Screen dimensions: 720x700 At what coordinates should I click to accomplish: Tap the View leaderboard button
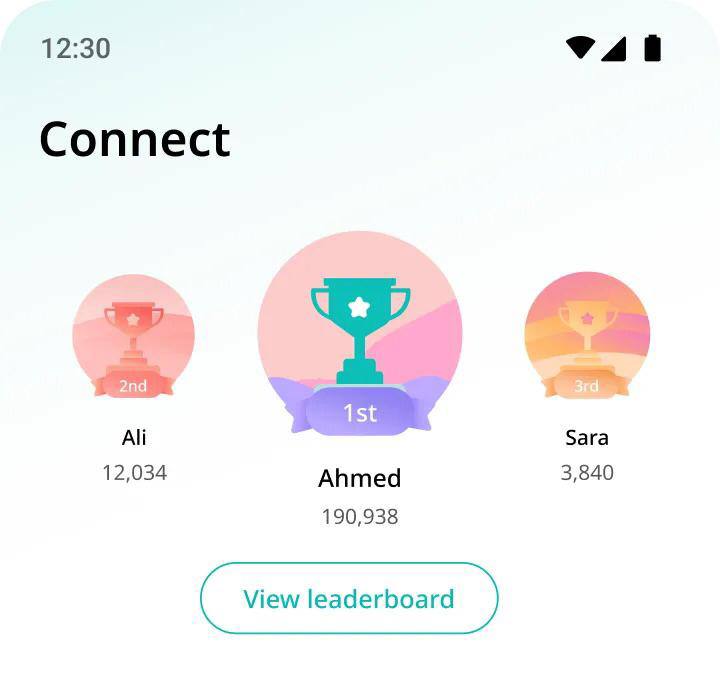349,598
